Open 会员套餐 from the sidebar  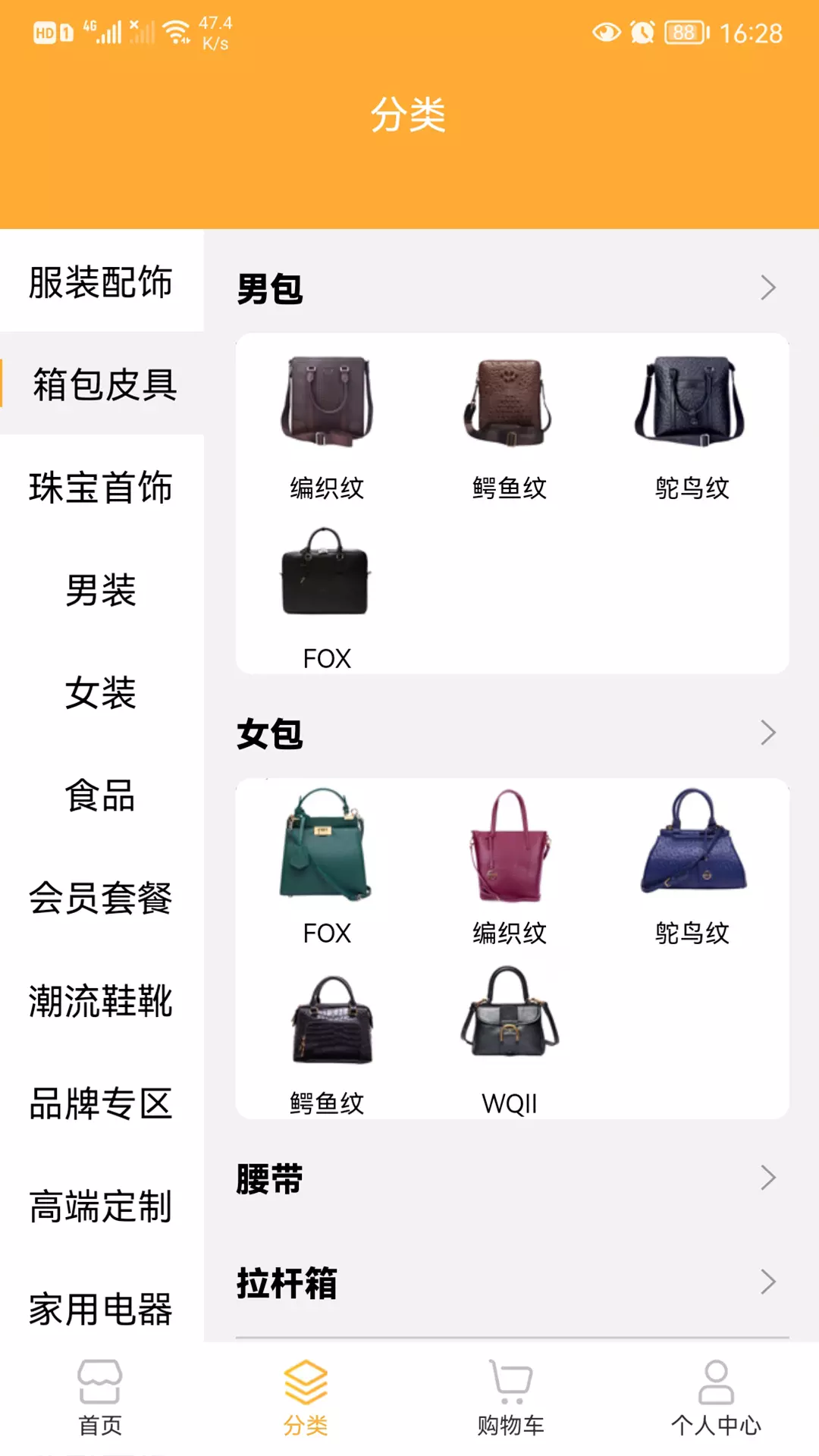(102, 898)
